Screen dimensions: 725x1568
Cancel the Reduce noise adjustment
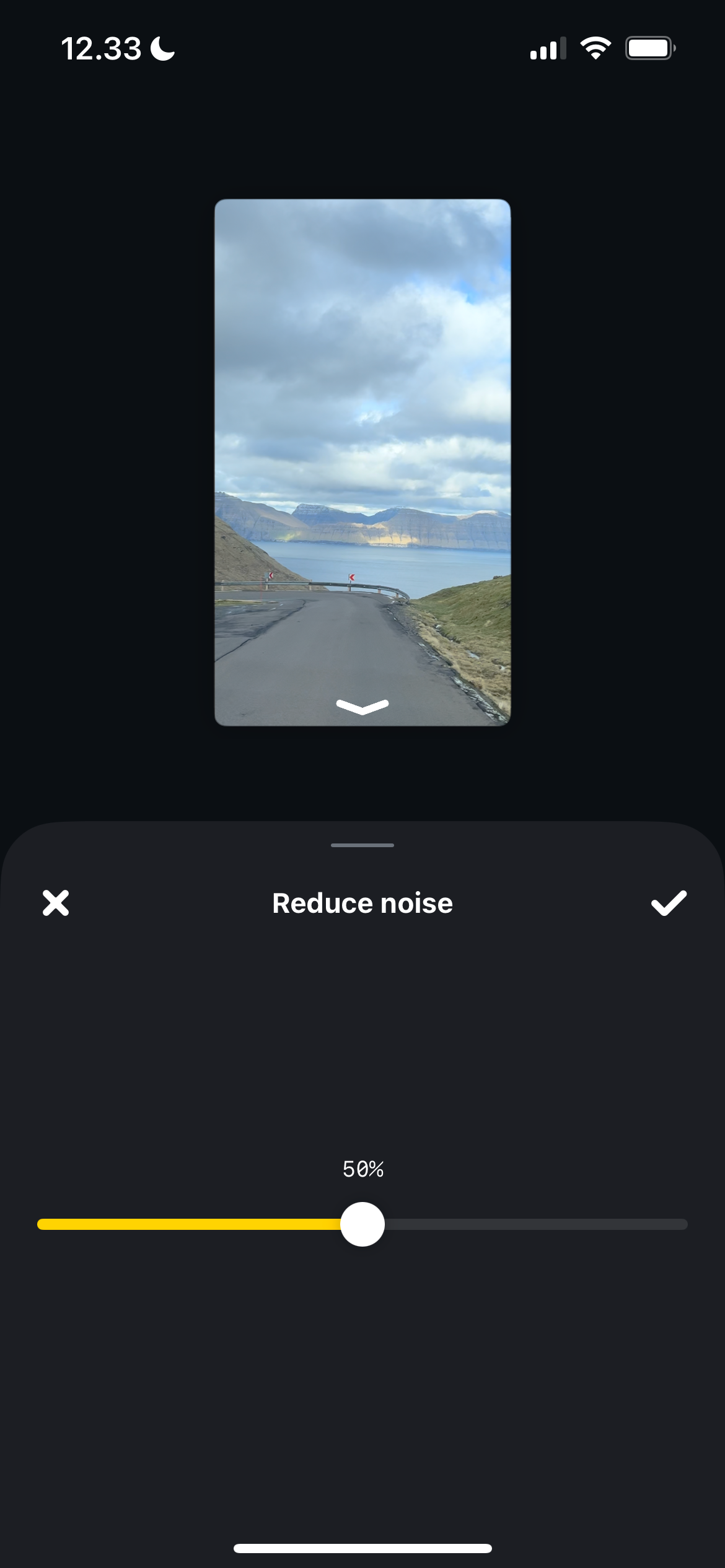click(56, 903)
